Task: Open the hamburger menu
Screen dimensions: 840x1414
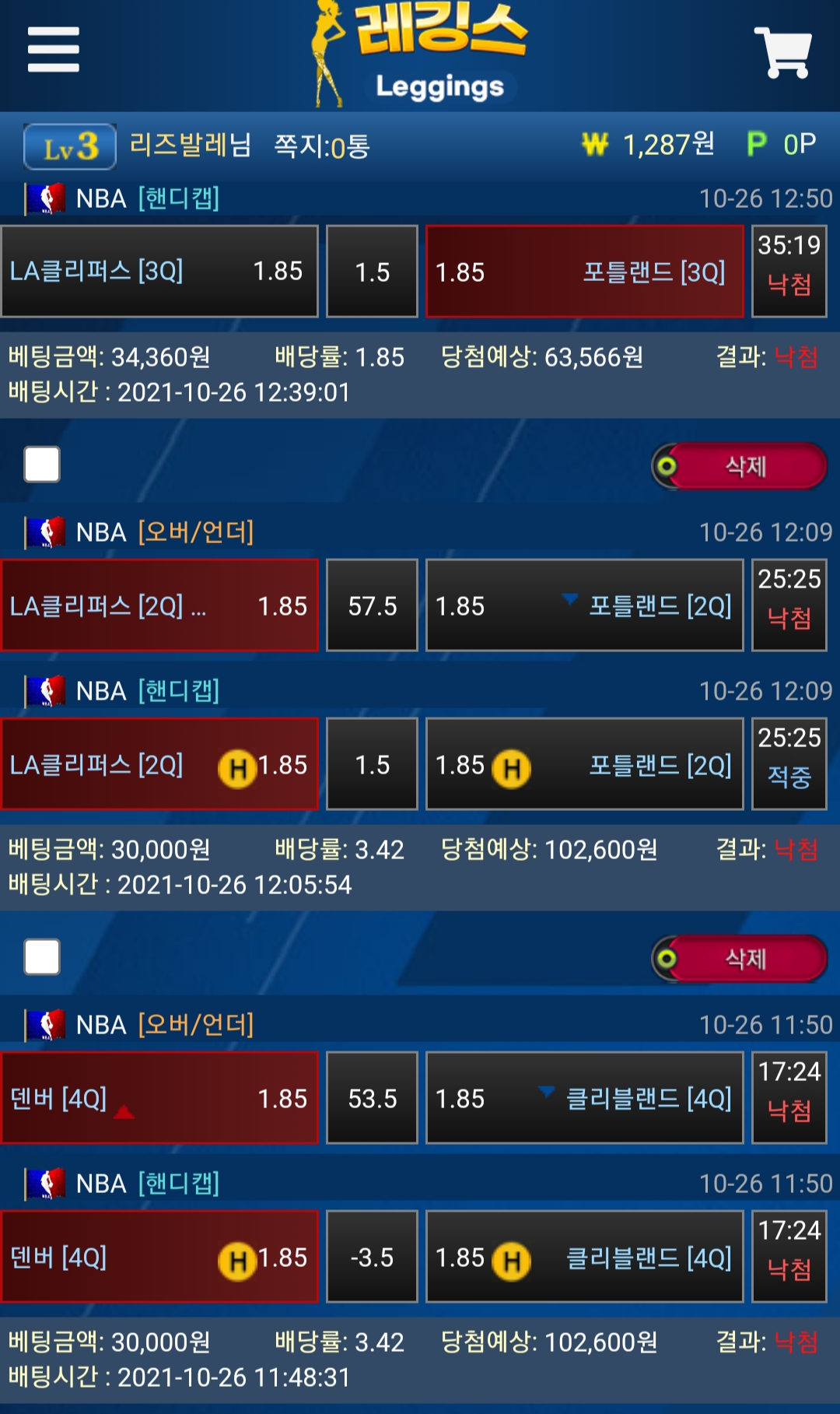Action: click(x=53, y=50)
